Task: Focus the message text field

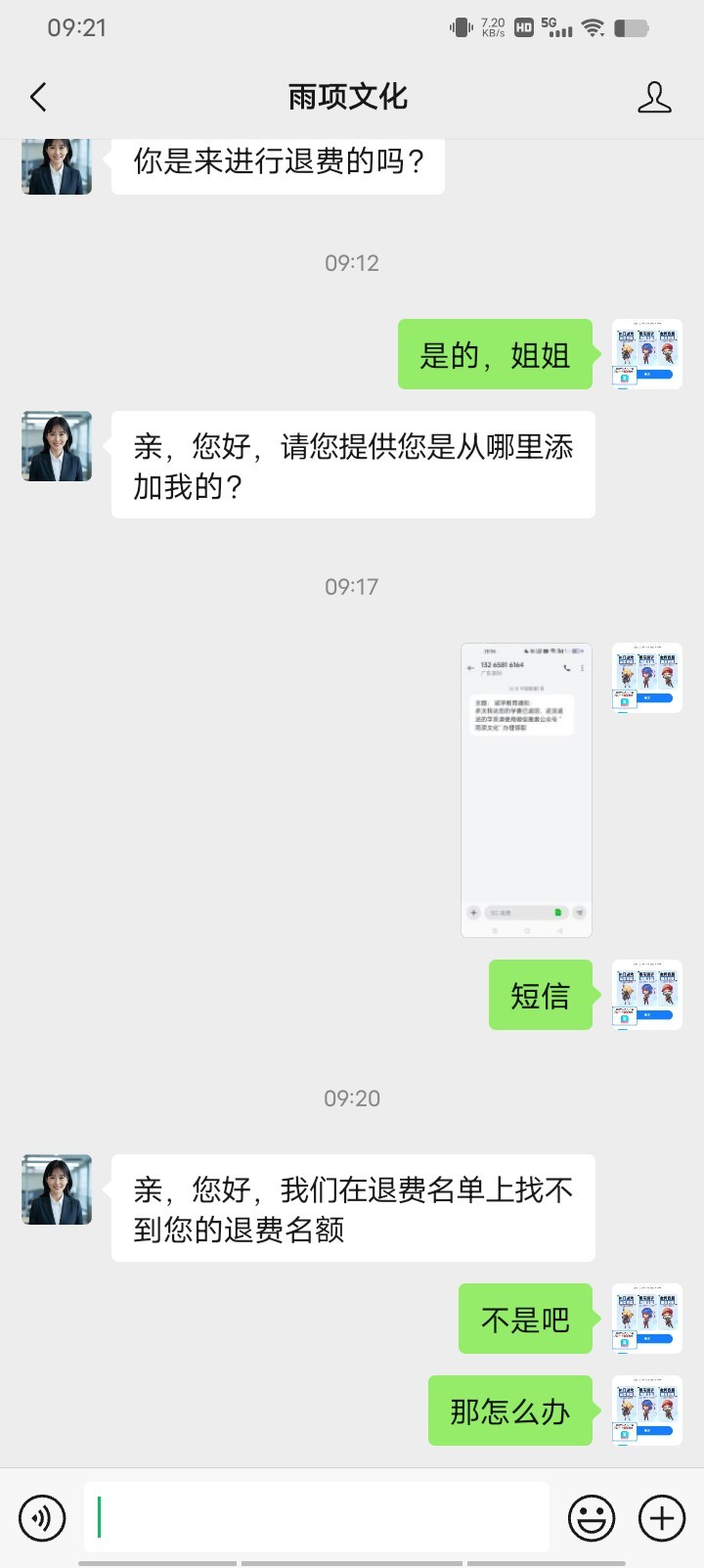Action: point(317,1517)
